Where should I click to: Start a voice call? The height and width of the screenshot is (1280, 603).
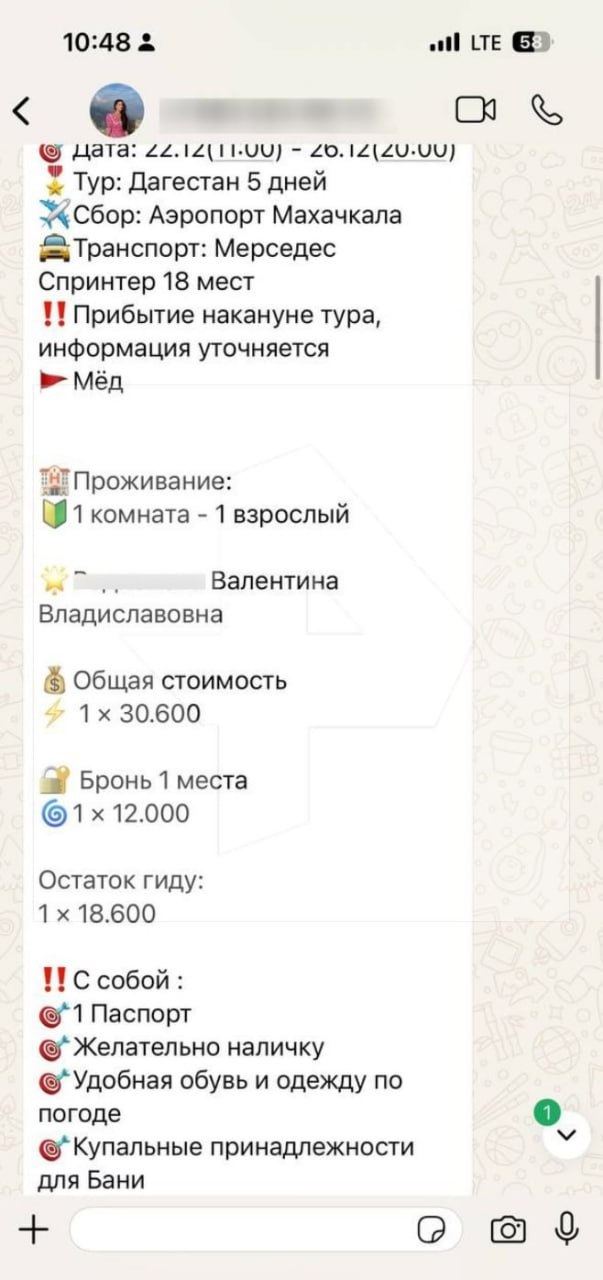[547, 109]
